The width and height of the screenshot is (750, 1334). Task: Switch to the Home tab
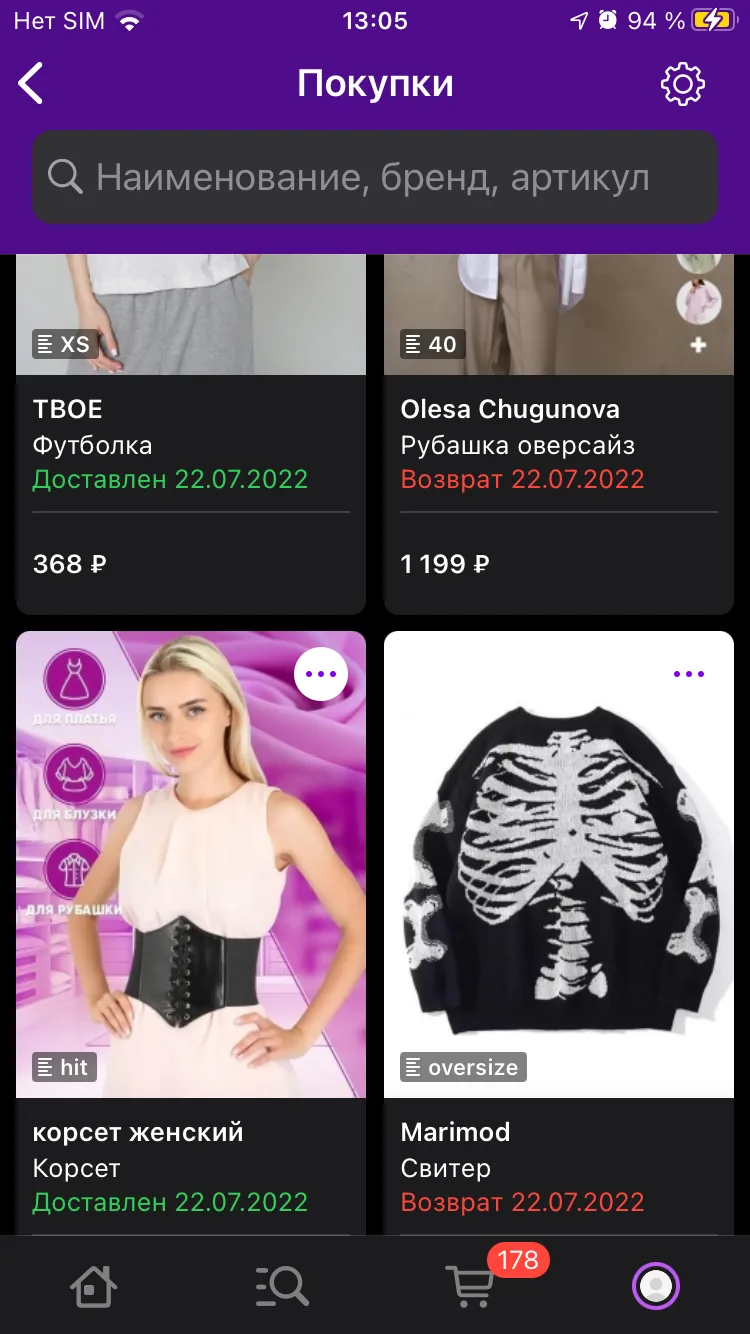94,1285
